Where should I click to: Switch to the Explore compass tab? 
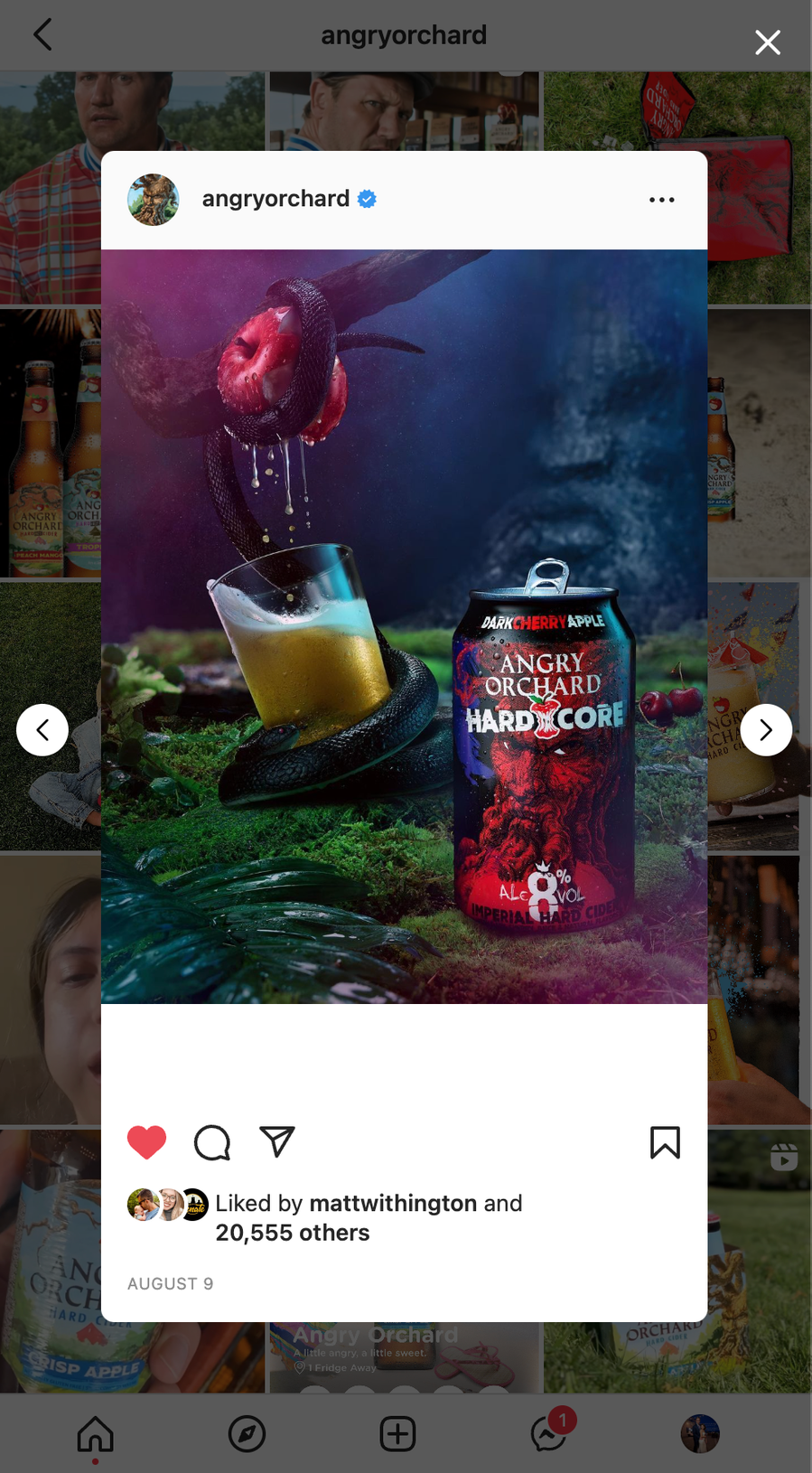247,1433
